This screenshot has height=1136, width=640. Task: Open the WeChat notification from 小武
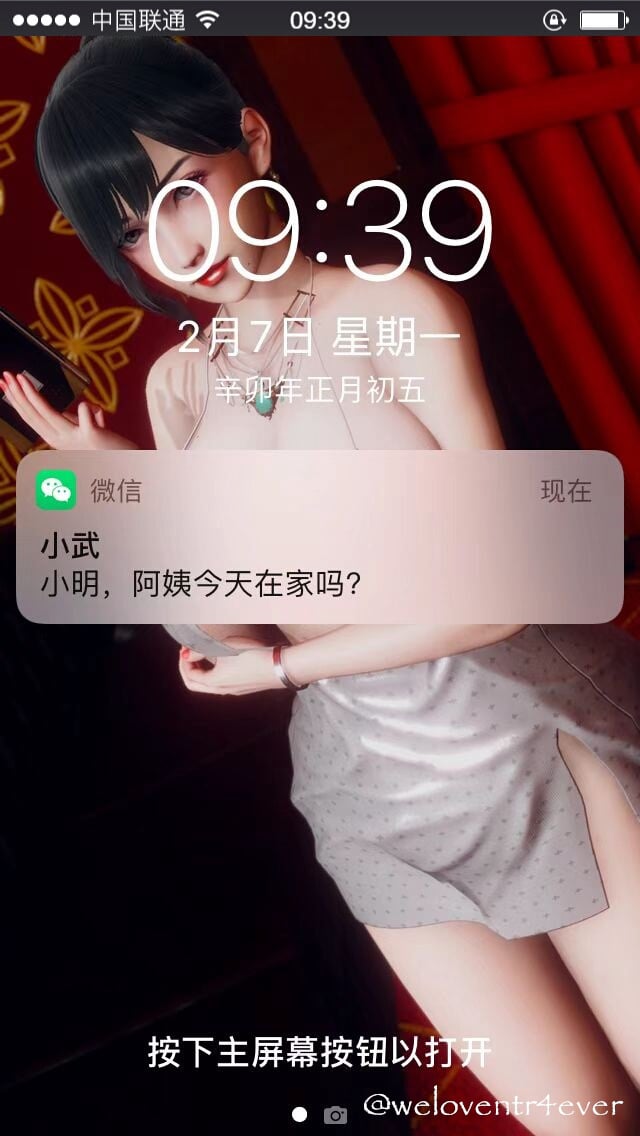[320, 538]
